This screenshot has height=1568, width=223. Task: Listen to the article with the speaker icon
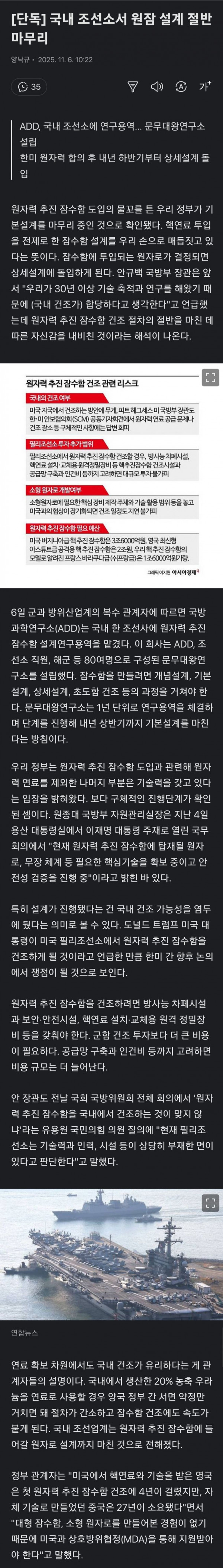pyautogui.click(x=157, y=86)
